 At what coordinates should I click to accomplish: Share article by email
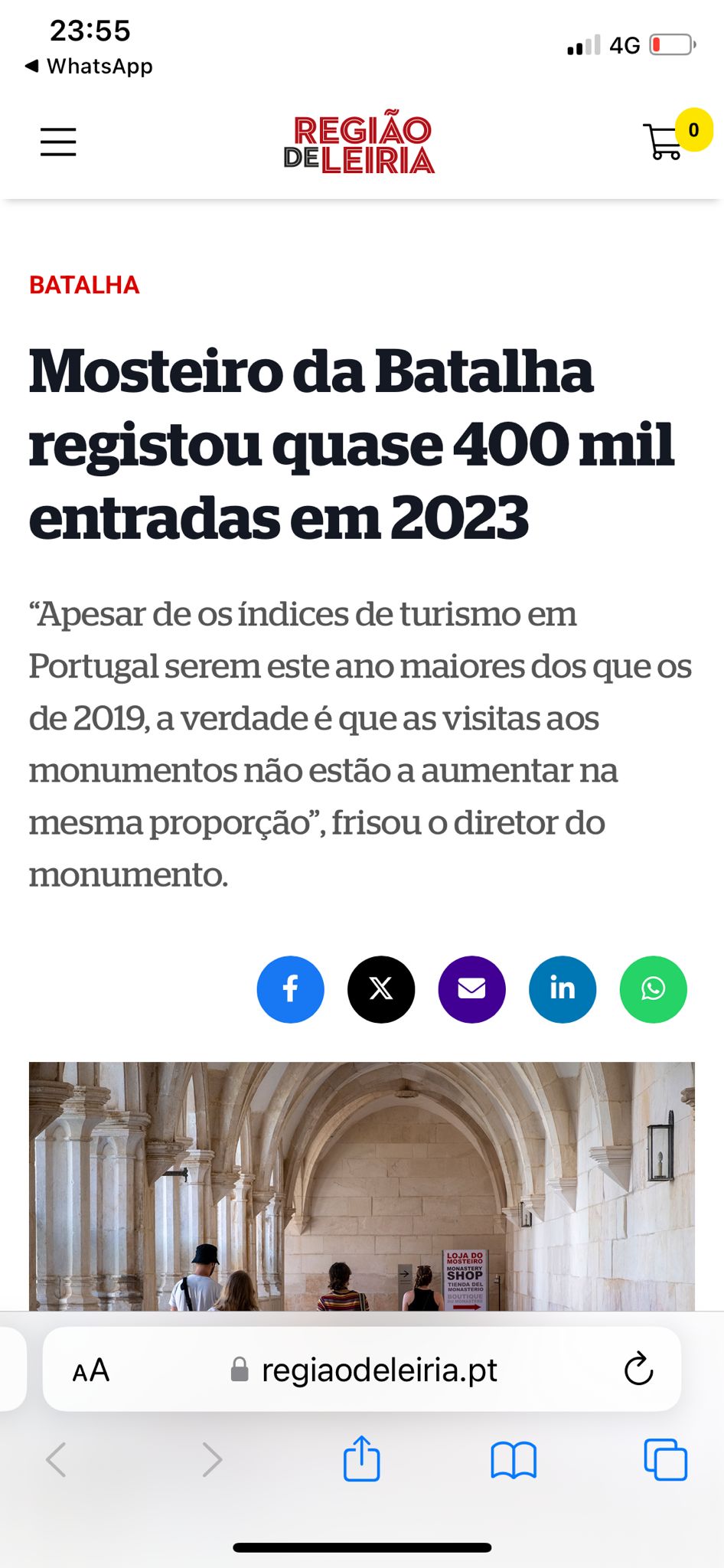pos(471,989)
